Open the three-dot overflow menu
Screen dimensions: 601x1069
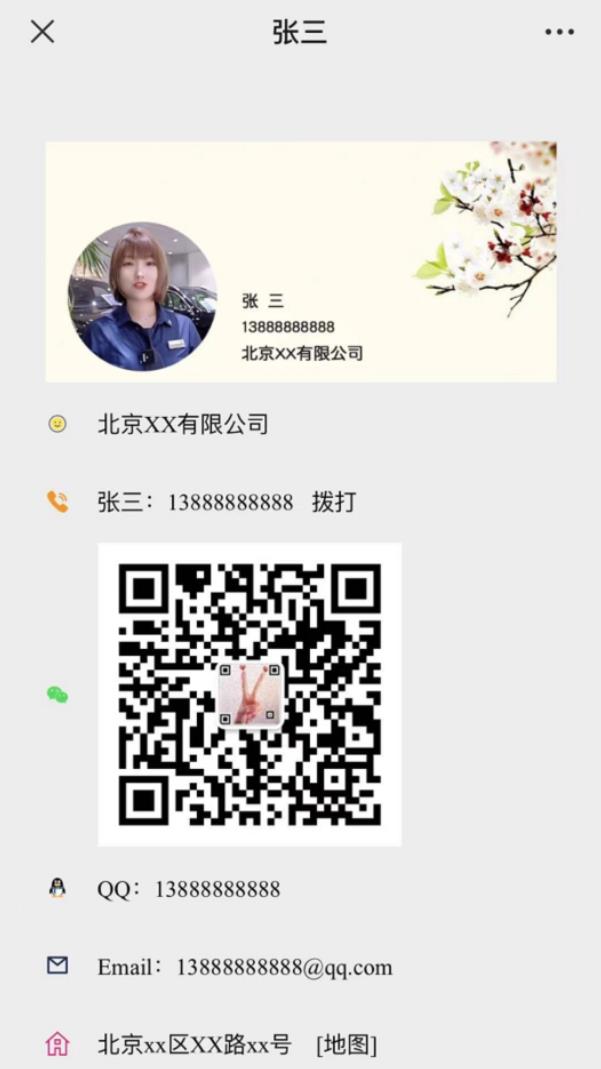tap(559, 32)
